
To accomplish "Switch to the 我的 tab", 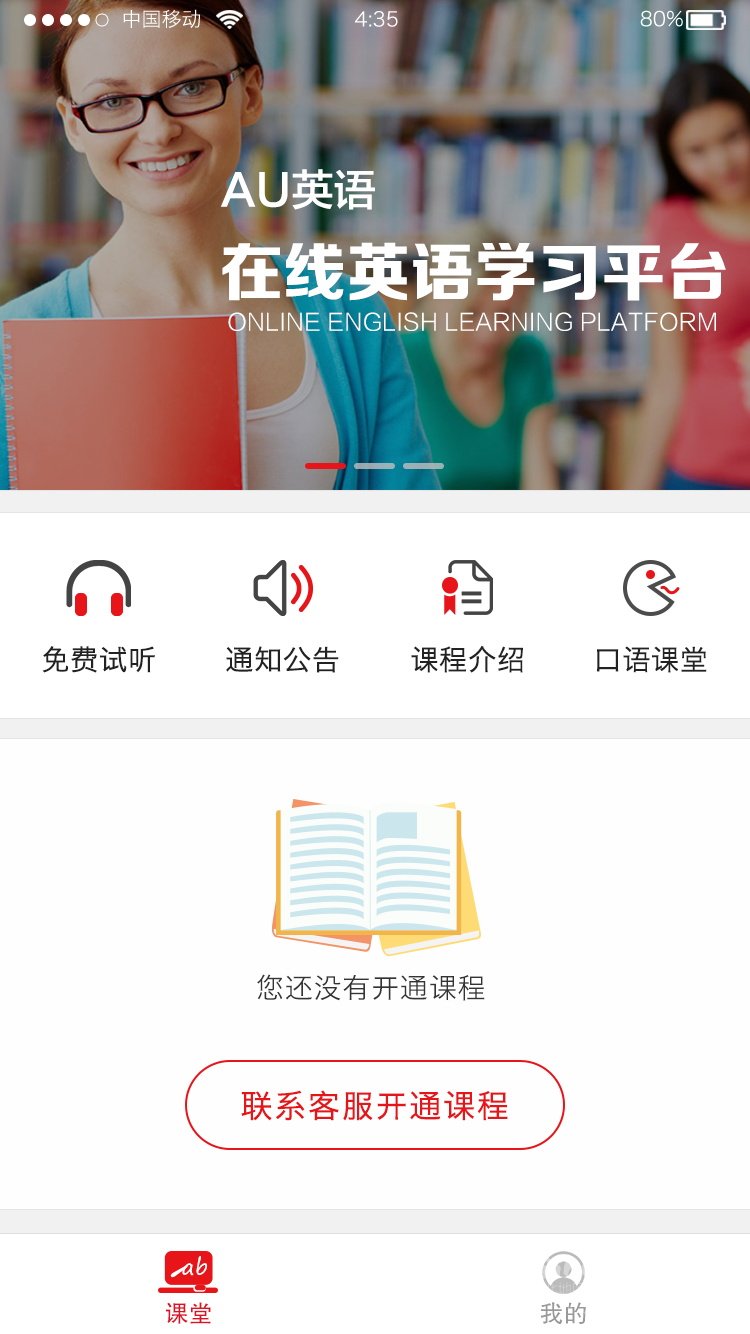I will [563, 1288].
